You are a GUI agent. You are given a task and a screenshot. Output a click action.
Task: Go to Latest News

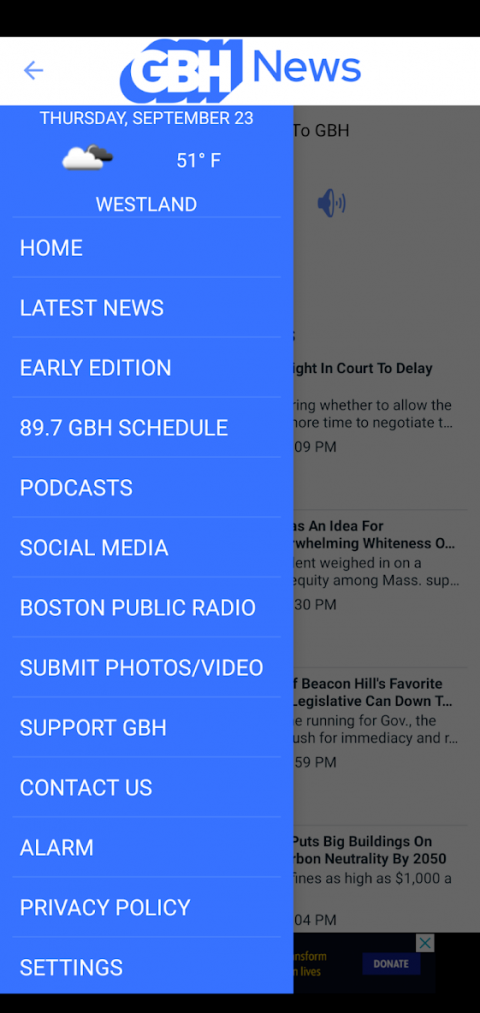pyautogui.click(x=147, y=308)
